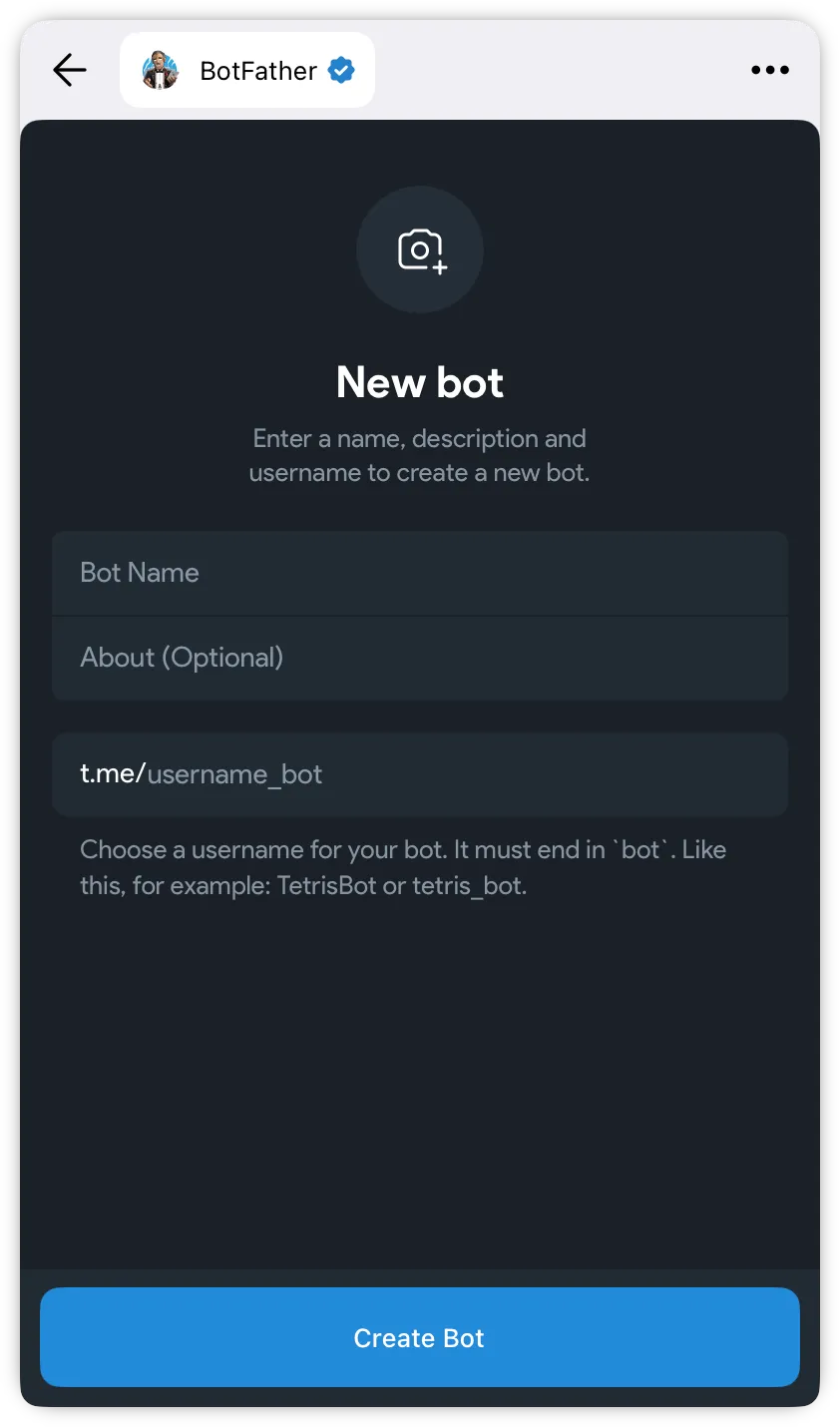
Task: Go back using the arrow icon
Action: [x=70, y=70]
